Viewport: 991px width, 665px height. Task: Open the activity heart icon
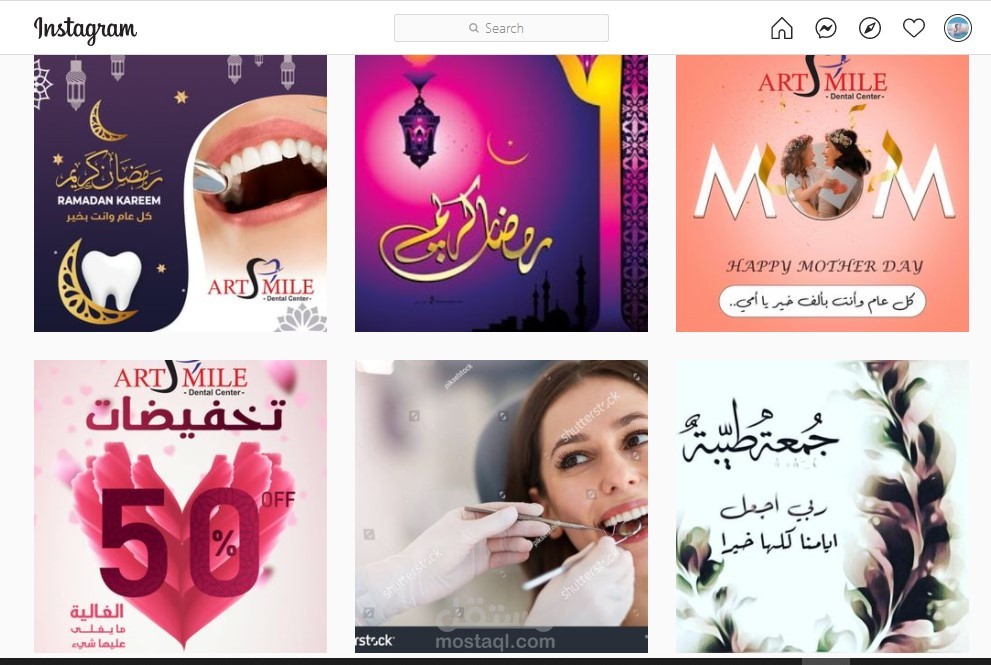point(913,28)
